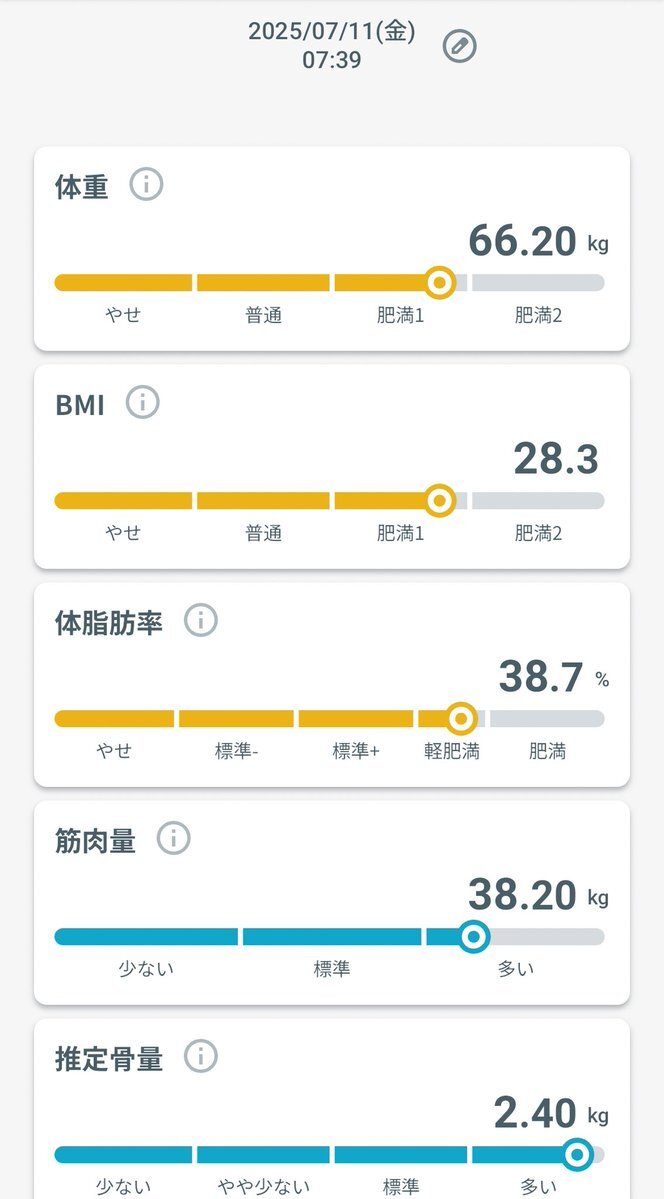Open info icon next to 体重
The width and height of the screenshot is (664, 1199).
[x=146, y=184]
